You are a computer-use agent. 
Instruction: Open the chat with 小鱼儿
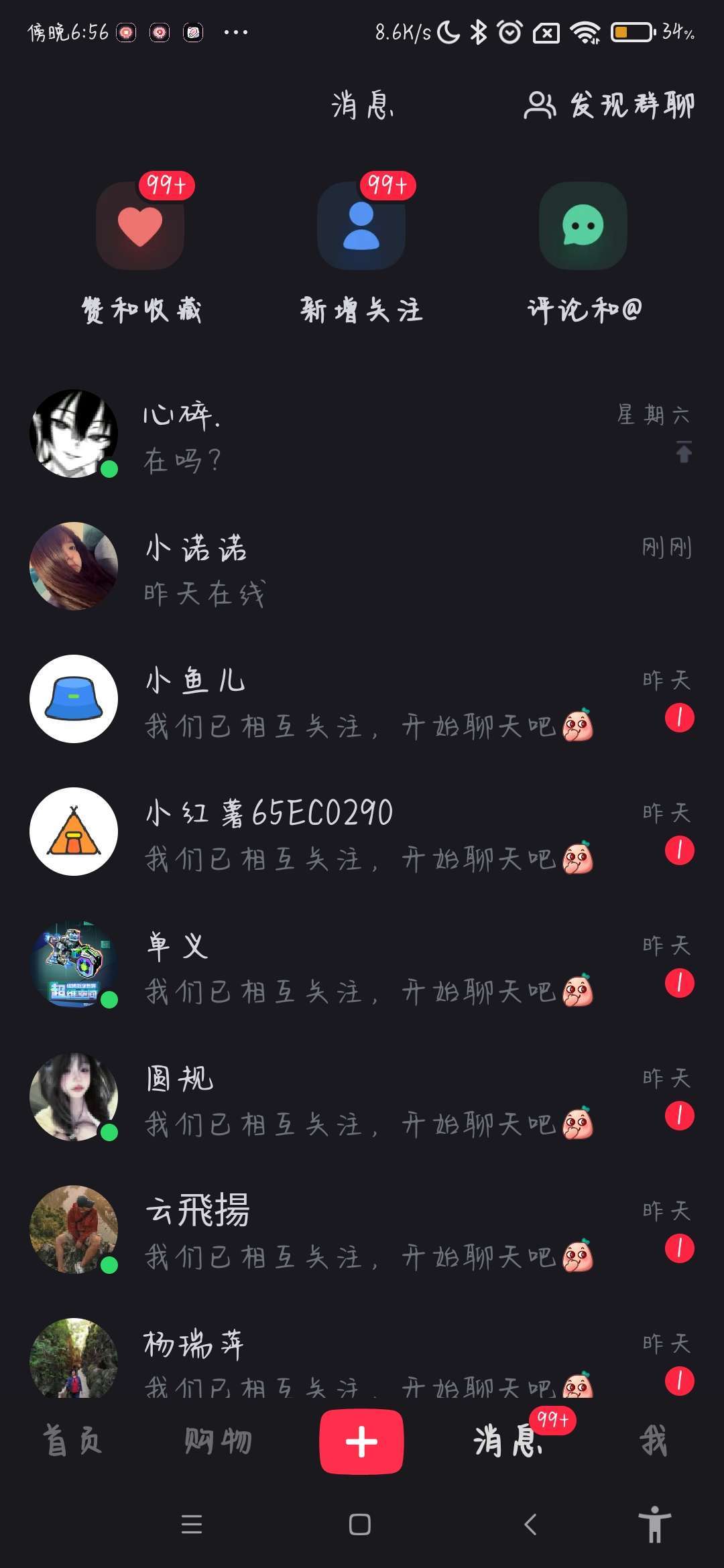click(x=362, y=700)
